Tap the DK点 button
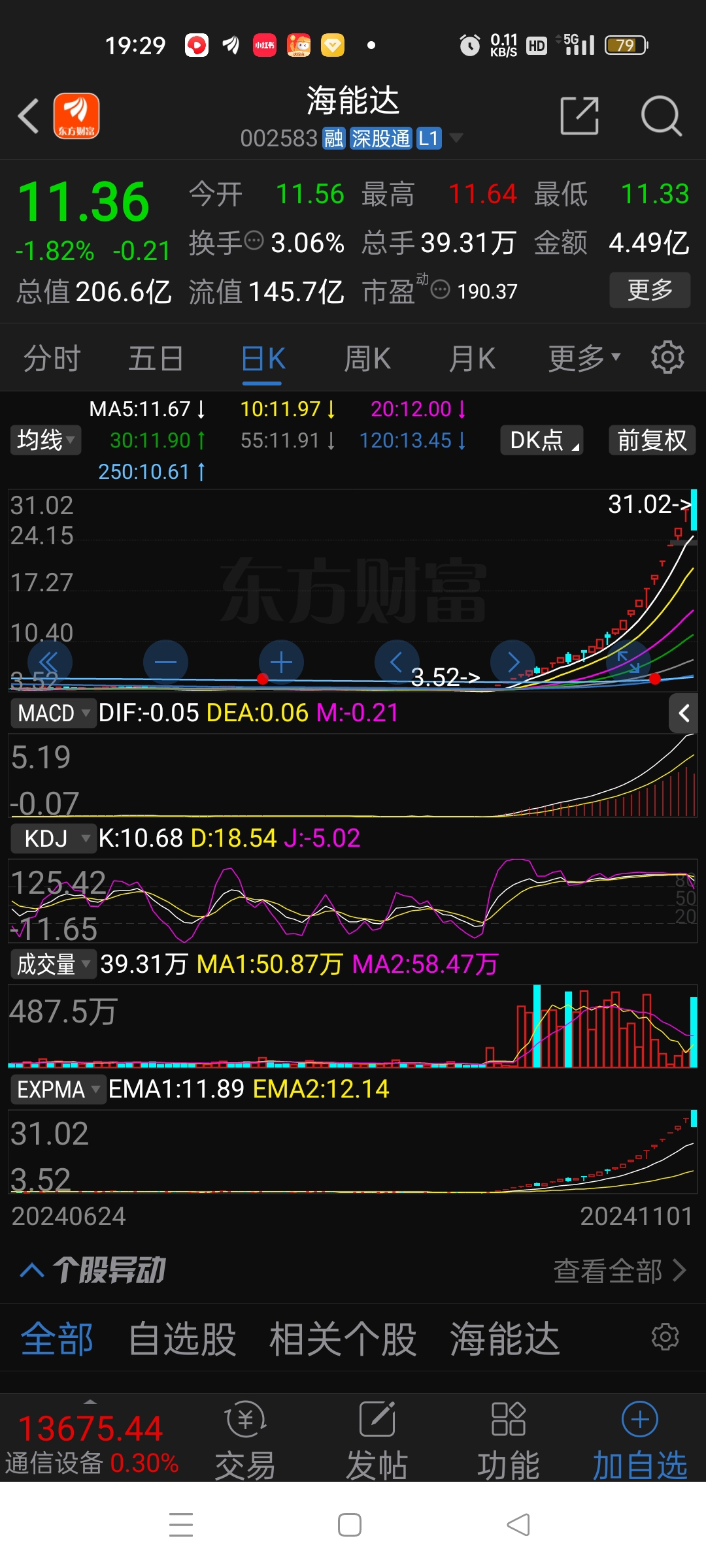The image size is (706, 1568). point(542,440)
